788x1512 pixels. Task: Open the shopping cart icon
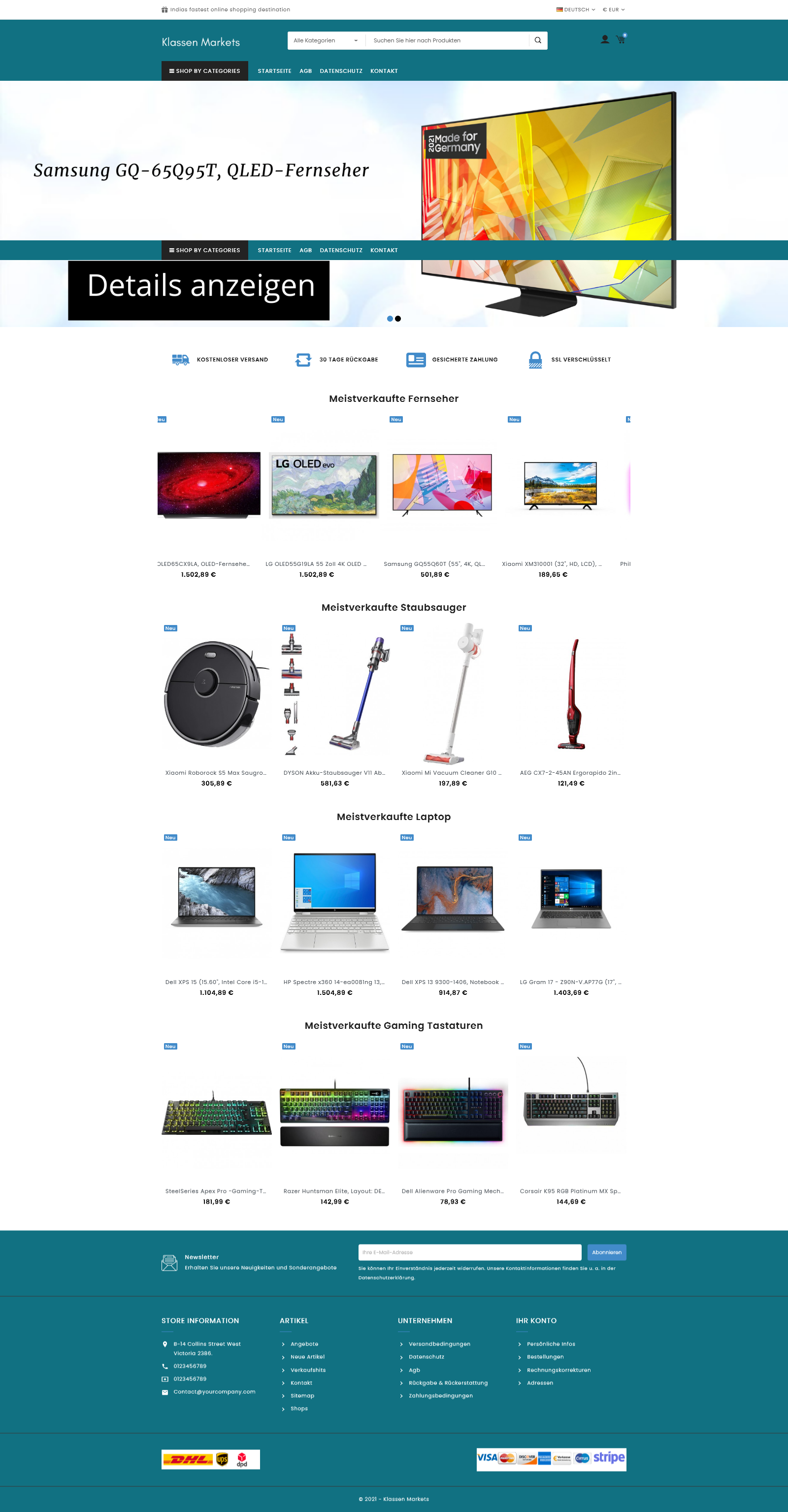coord(620,39)
